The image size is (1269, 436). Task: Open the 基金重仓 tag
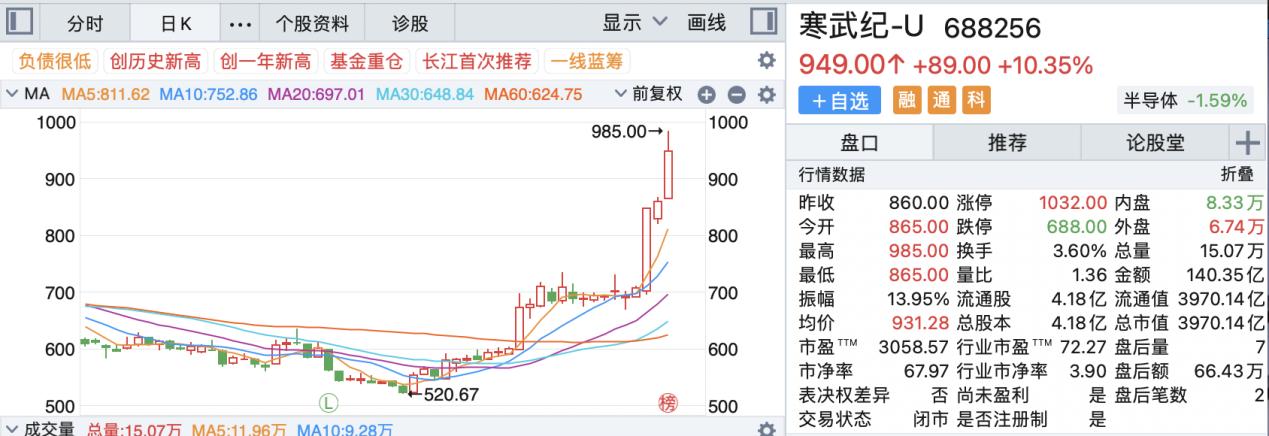pos(366,61)
